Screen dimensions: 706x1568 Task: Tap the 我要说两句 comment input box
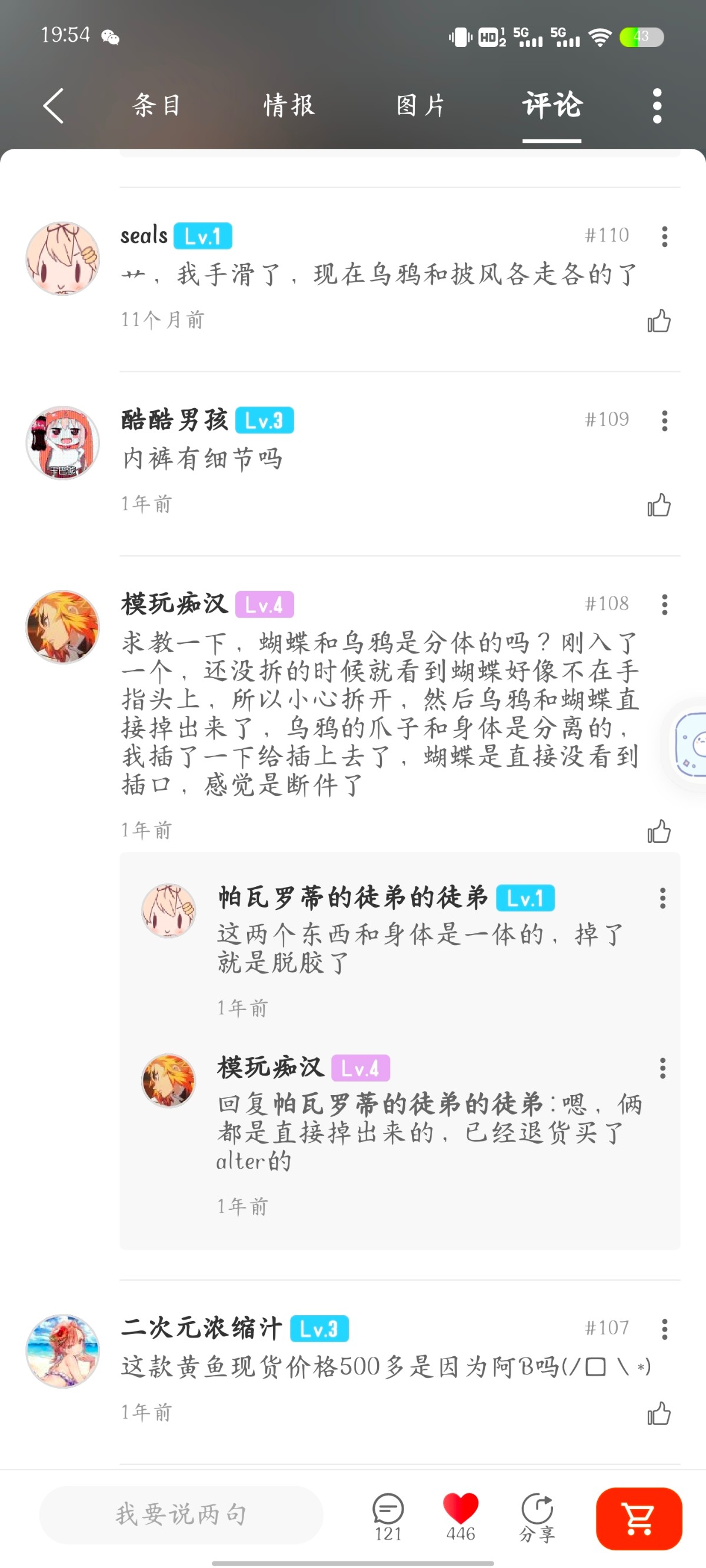coord(181,1514)
